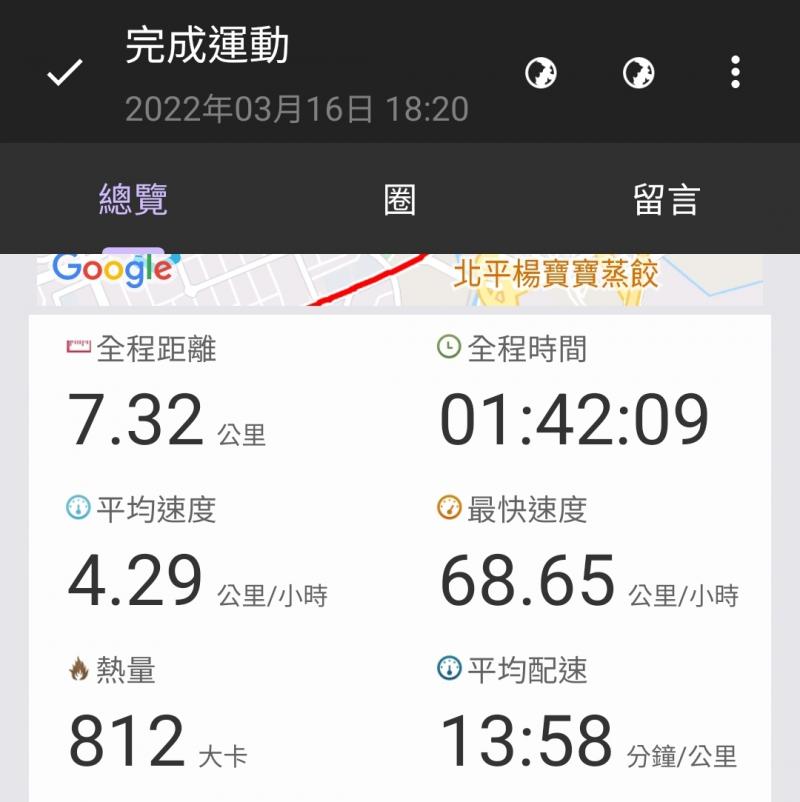This screenshot has height=802, width=800.
Task: Switch to the 留言 tab
Action: (x=666, y=200)
